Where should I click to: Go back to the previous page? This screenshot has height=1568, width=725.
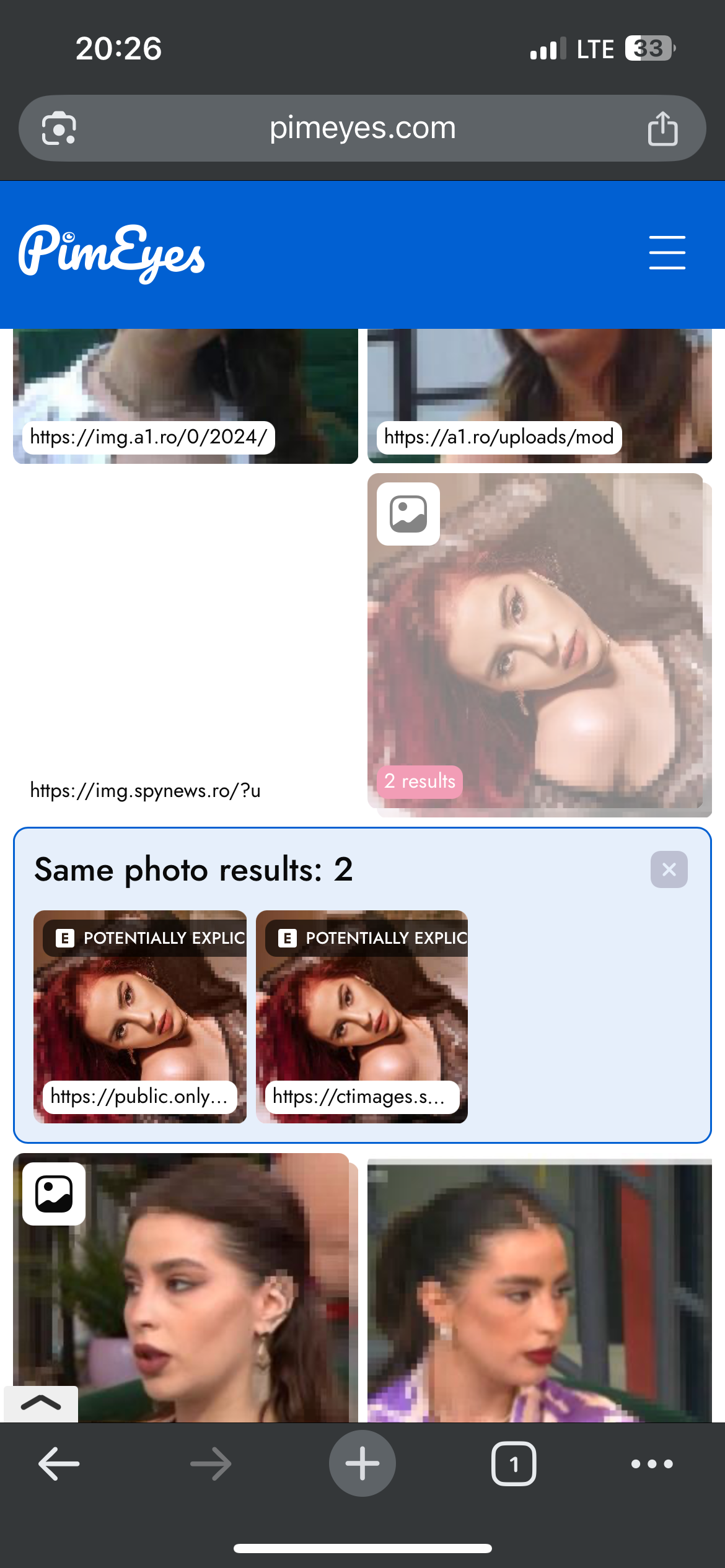[x=59, y=1464]
